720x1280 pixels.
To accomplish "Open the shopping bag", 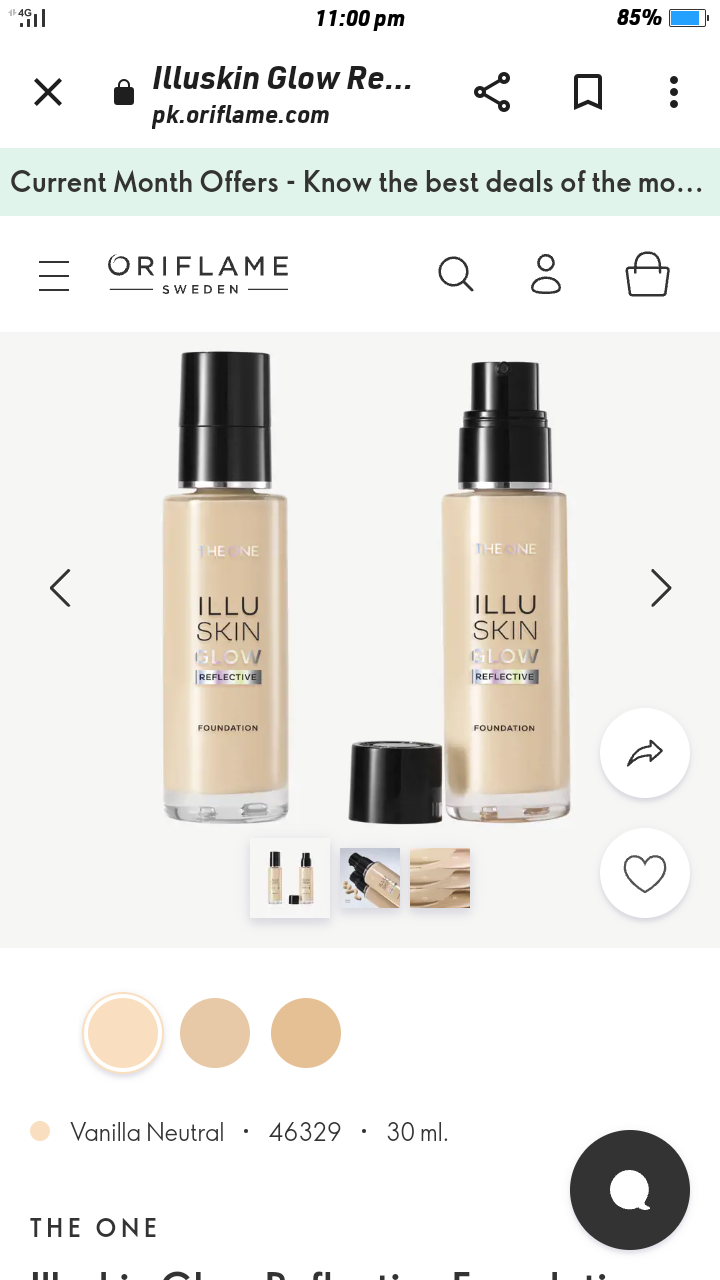I will pos(647,274).
